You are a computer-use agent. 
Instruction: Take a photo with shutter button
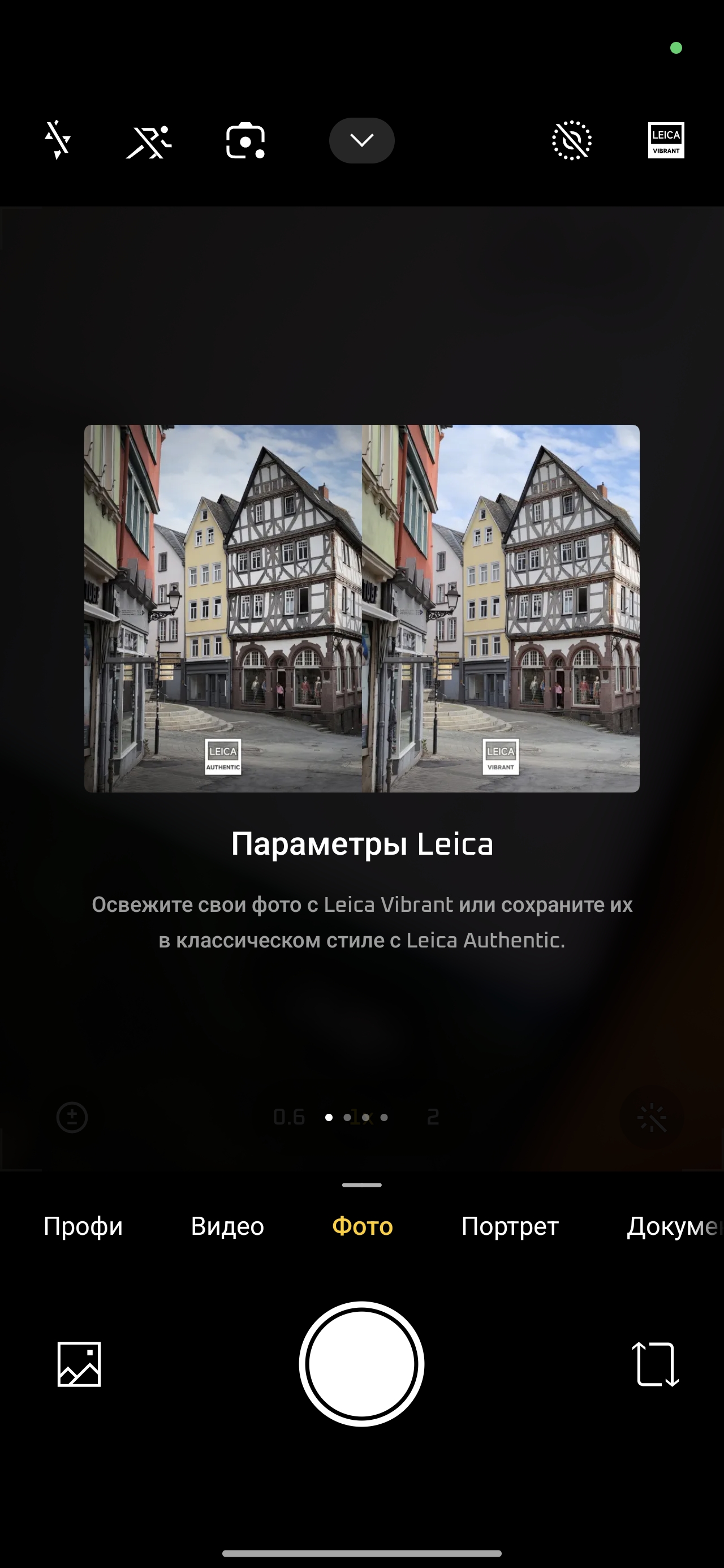(x=361, y=1364)
